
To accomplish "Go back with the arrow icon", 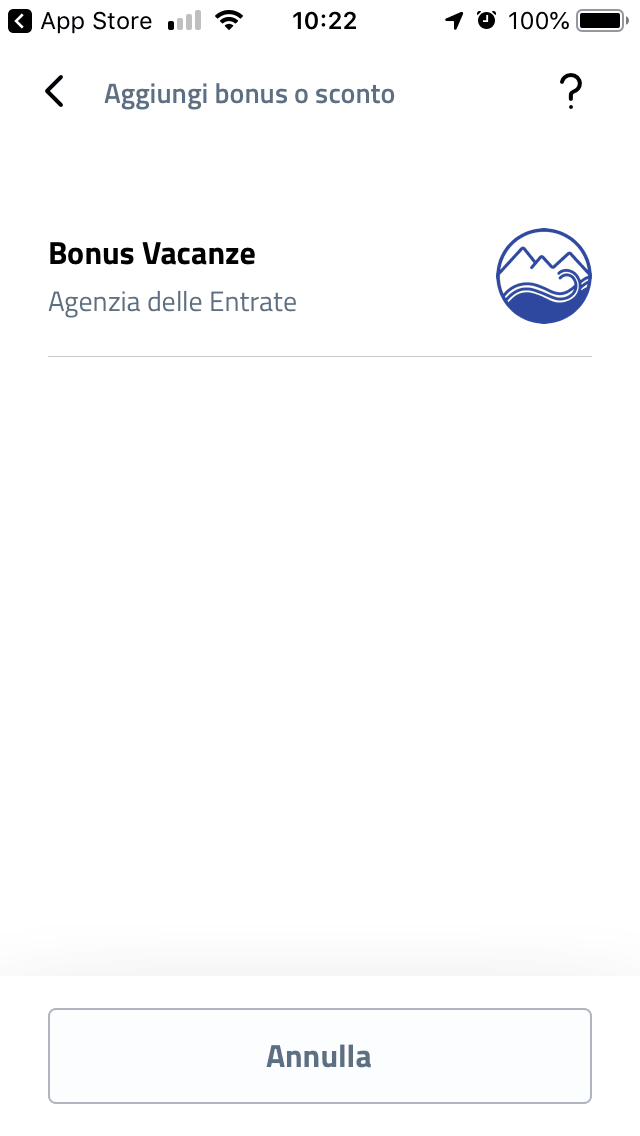I will (54, 92).
